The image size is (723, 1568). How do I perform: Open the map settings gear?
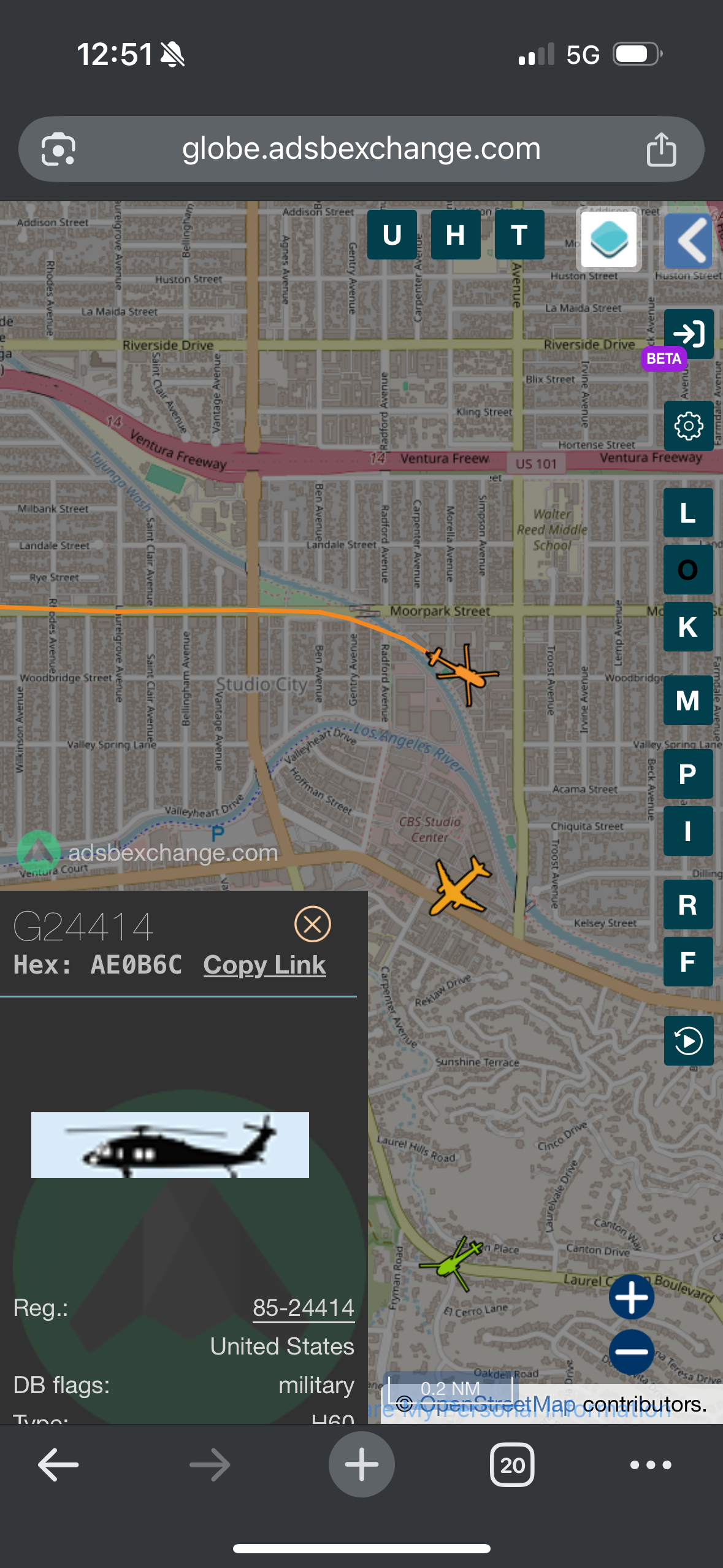(x=688, y=426)
